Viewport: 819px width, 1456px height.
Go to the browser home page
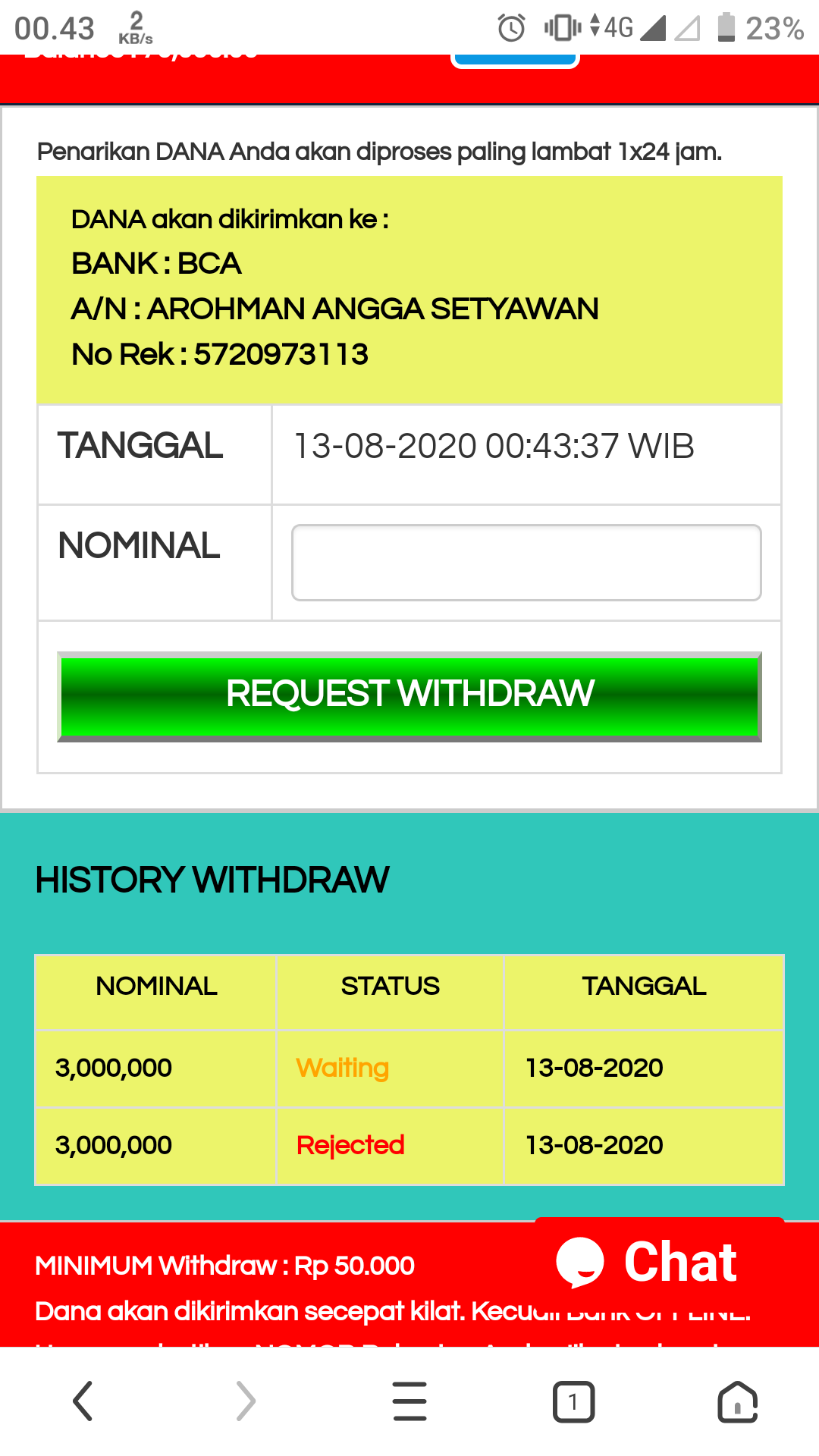click(x=737, y=1401)
